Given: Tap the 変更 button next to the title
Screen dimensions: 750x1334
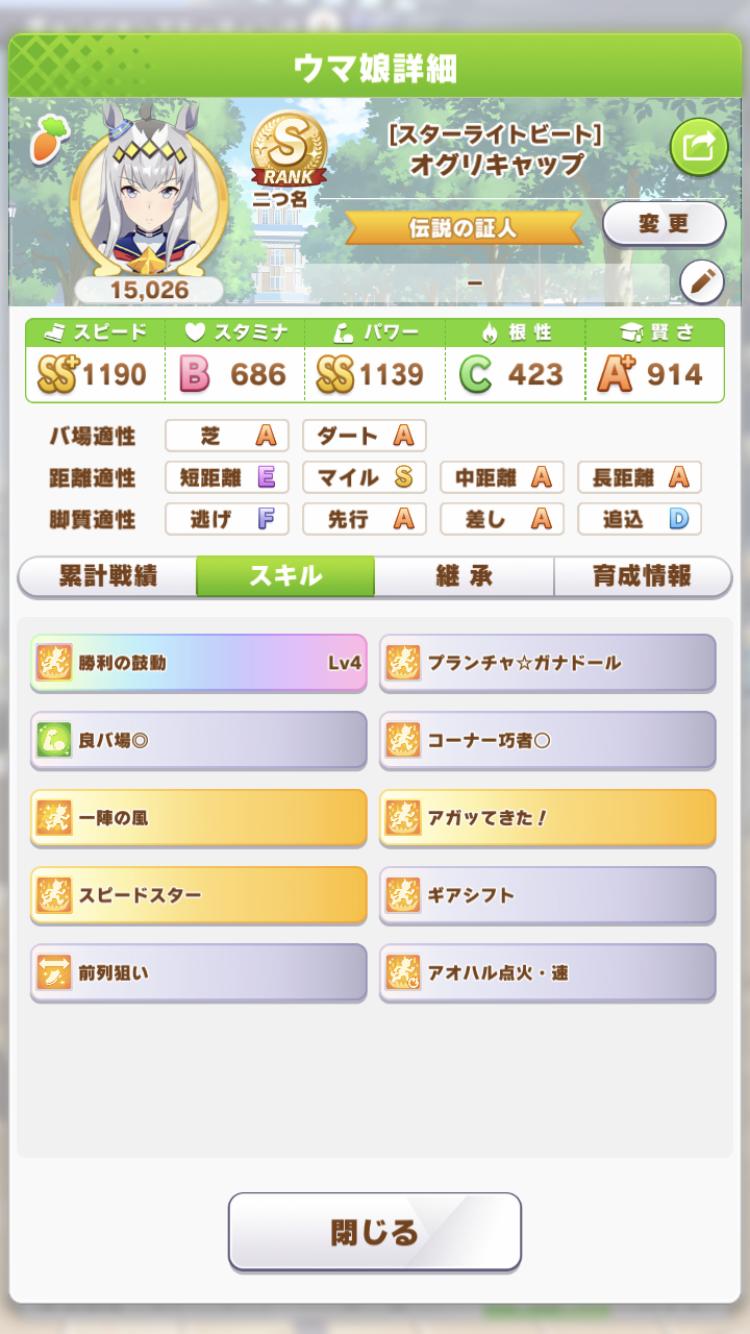Looking at the screenshot, I should [x=663, y=223].
